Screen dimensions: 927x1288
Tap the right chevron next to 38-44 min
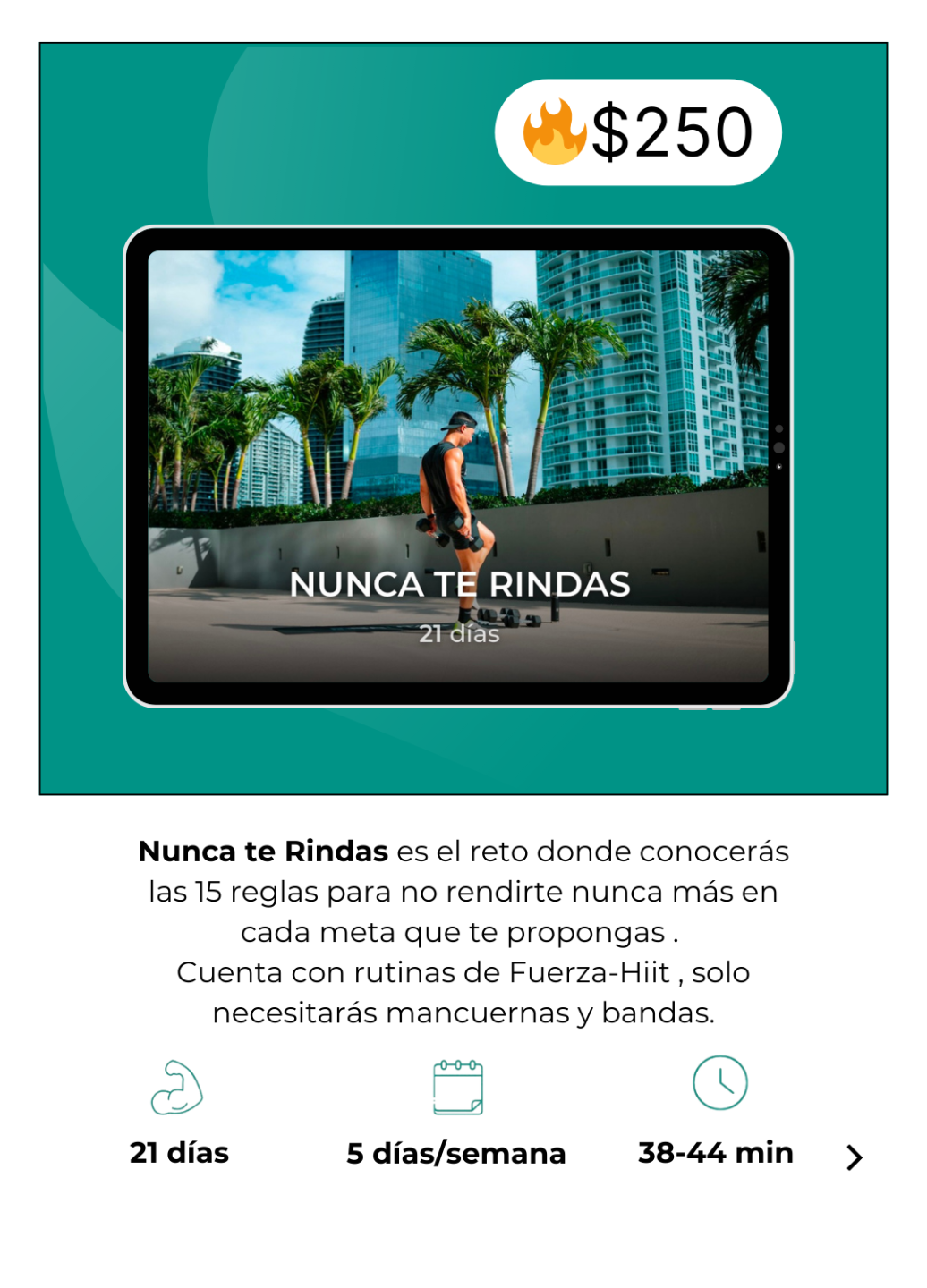pos(855,1157)
